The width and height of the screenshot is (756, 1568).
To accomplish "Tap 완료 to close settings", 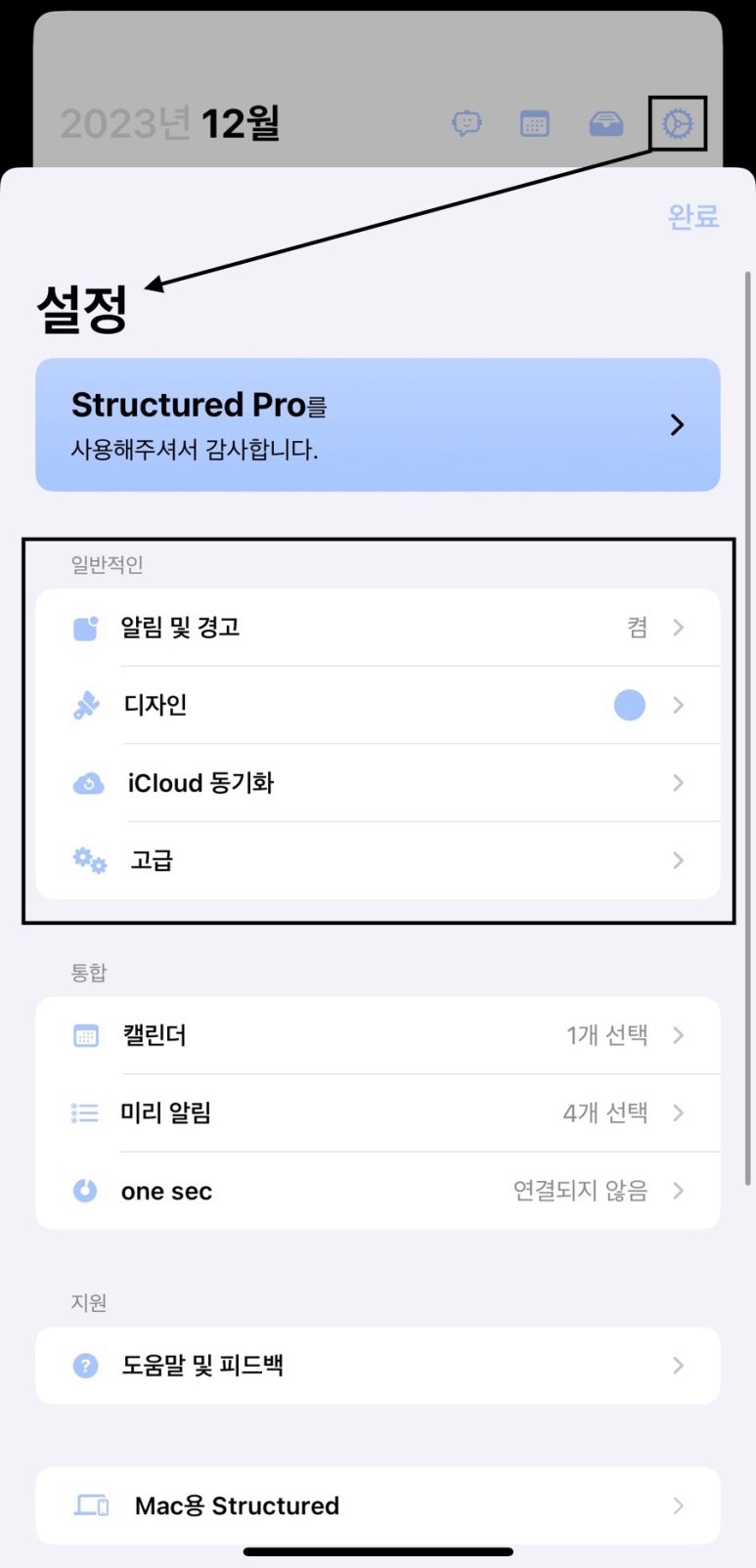I will tap(692, 216).
